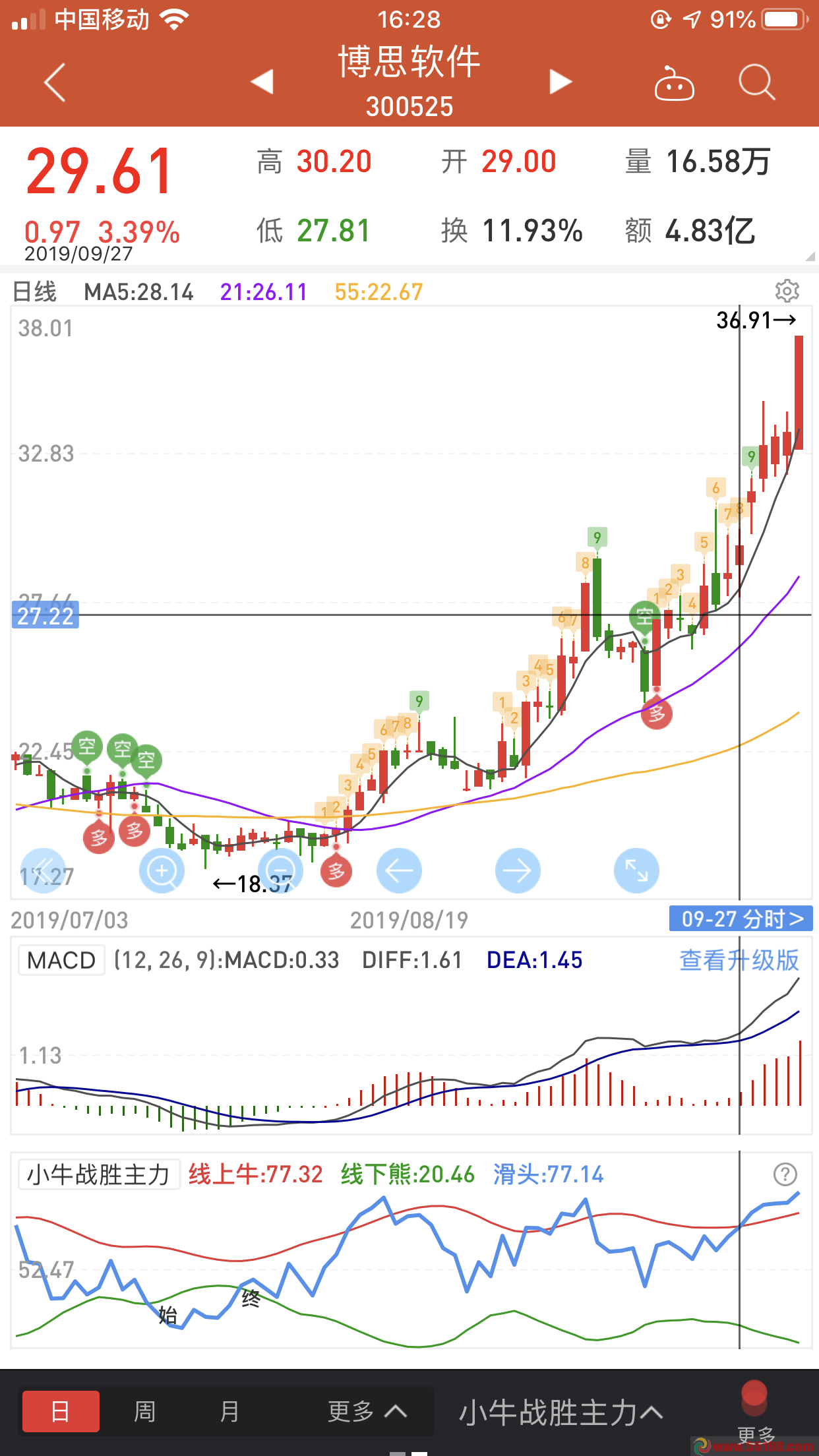Go back to the previous screen

click(x=55, y=82)
